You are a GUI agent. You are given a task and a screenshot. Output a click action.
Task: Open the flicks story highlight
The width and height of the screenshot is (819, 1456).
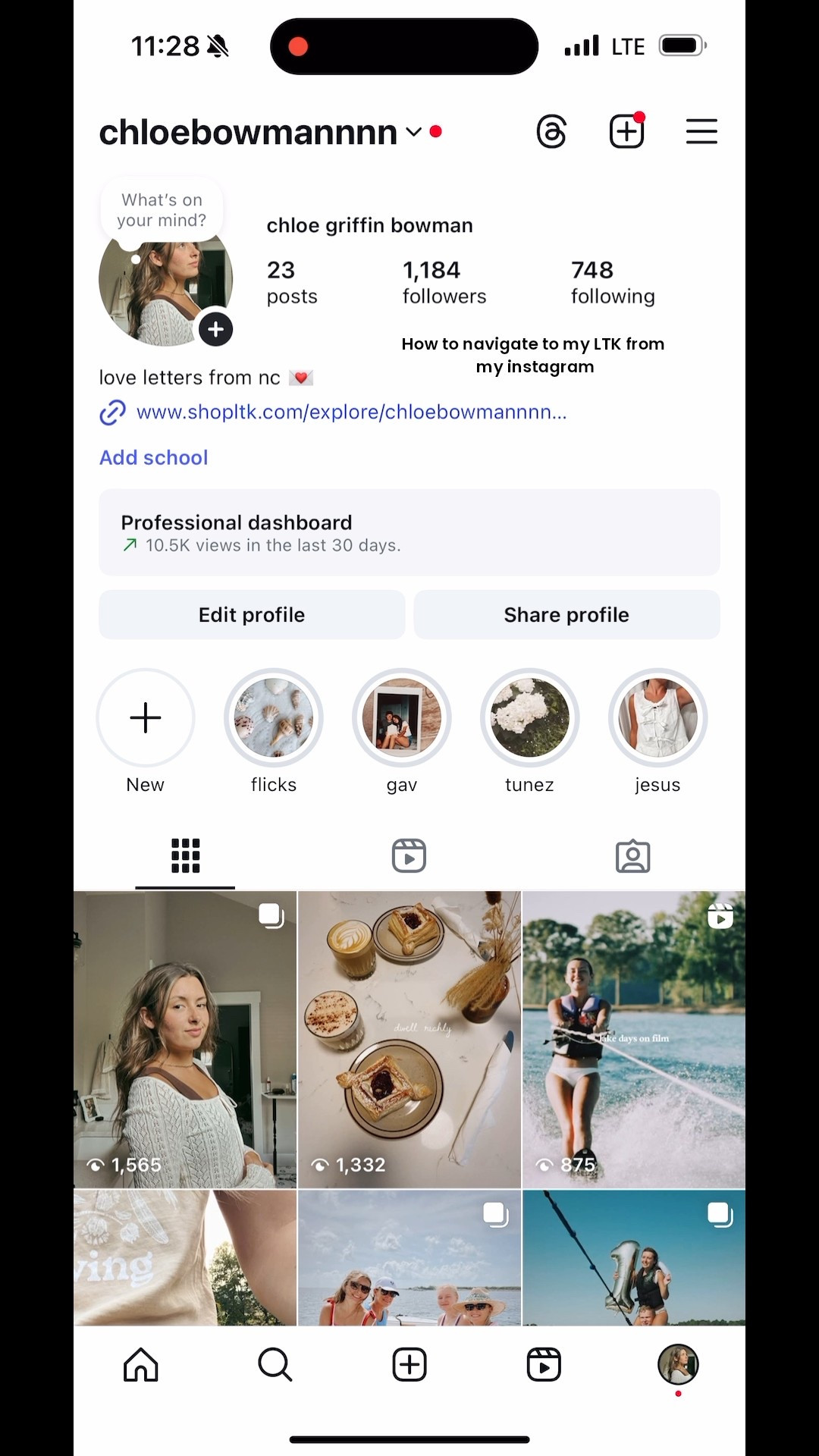(x=273, y=717)
